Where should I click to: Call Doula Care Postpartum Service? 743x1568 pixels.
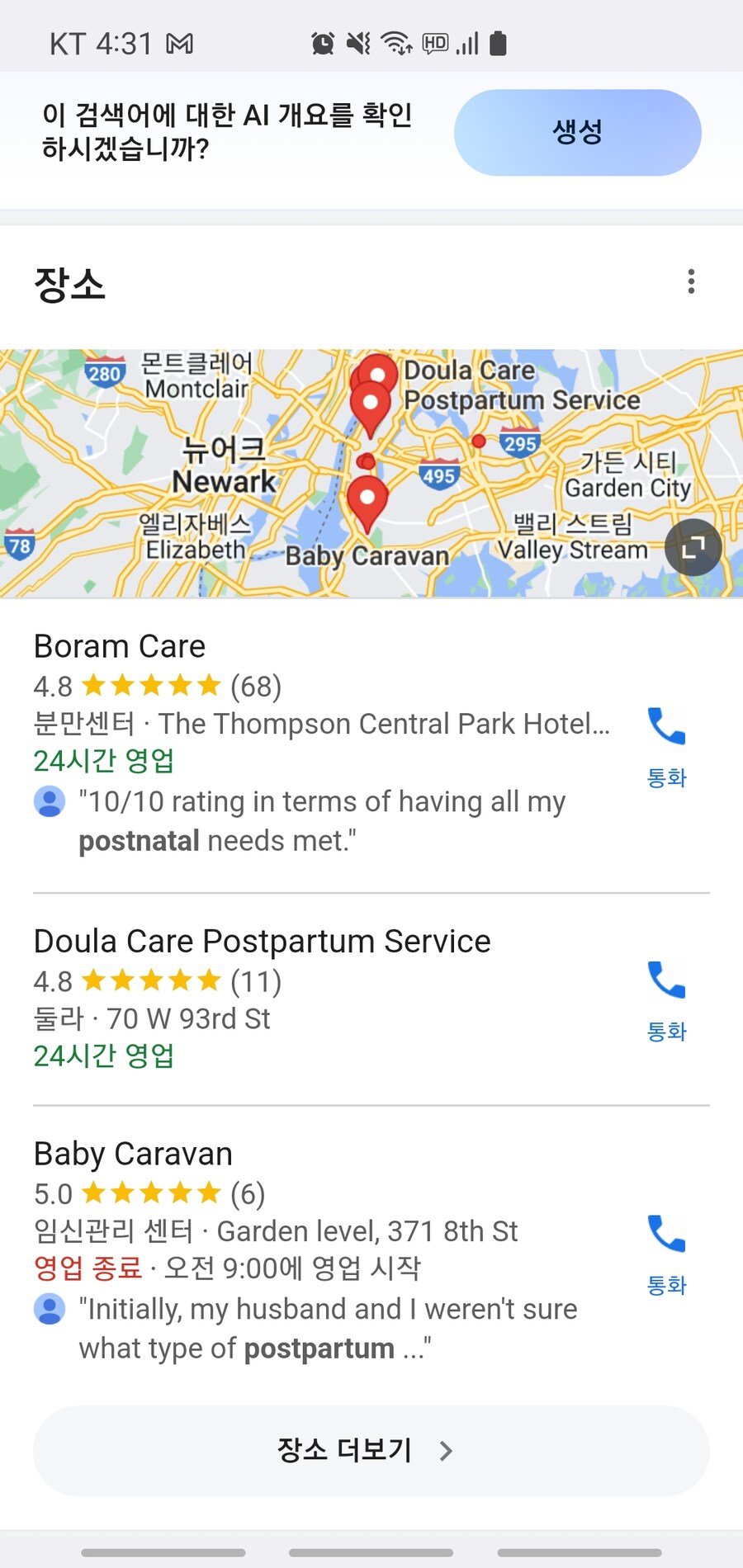(x=666, y=999)
